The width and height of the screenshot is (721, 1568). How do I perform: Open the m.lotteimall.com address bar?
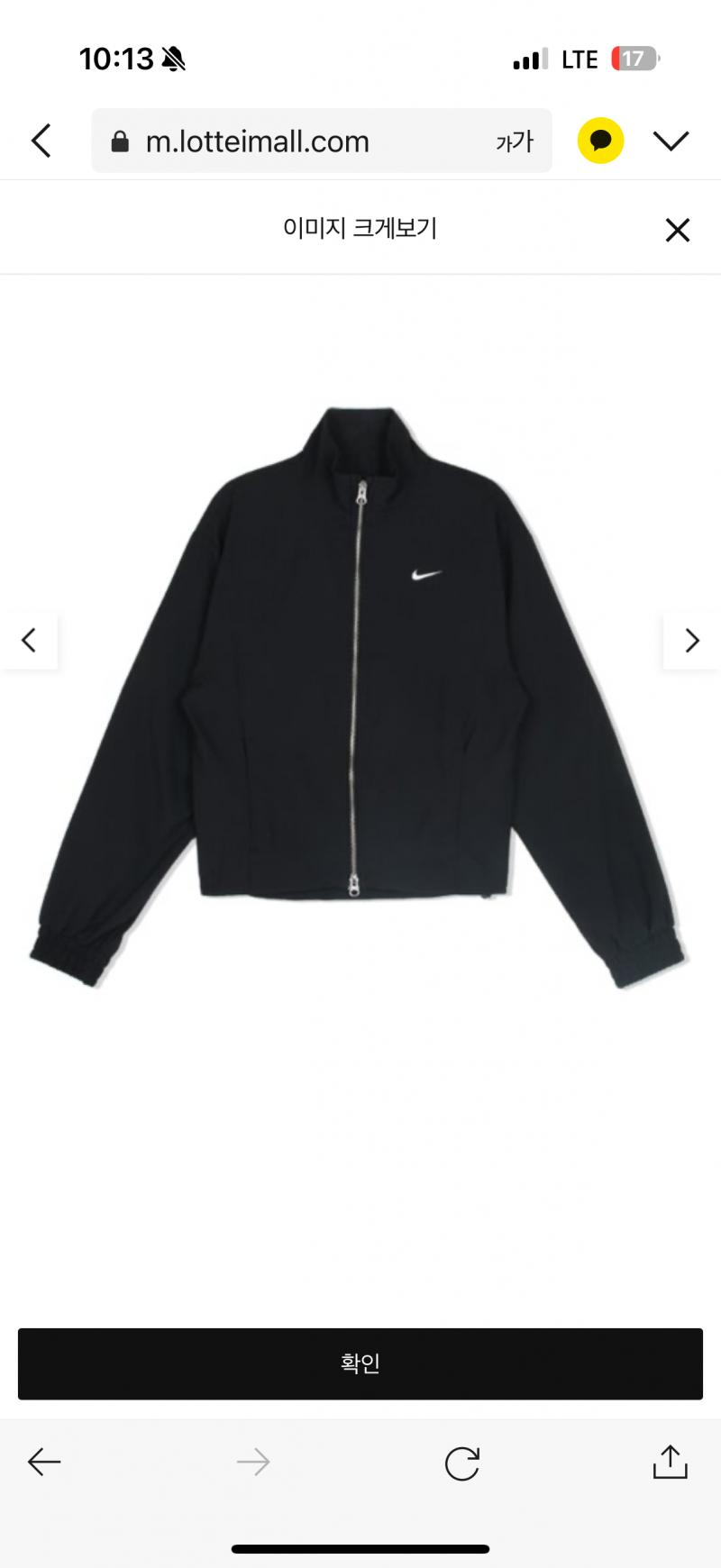(270, 141)
